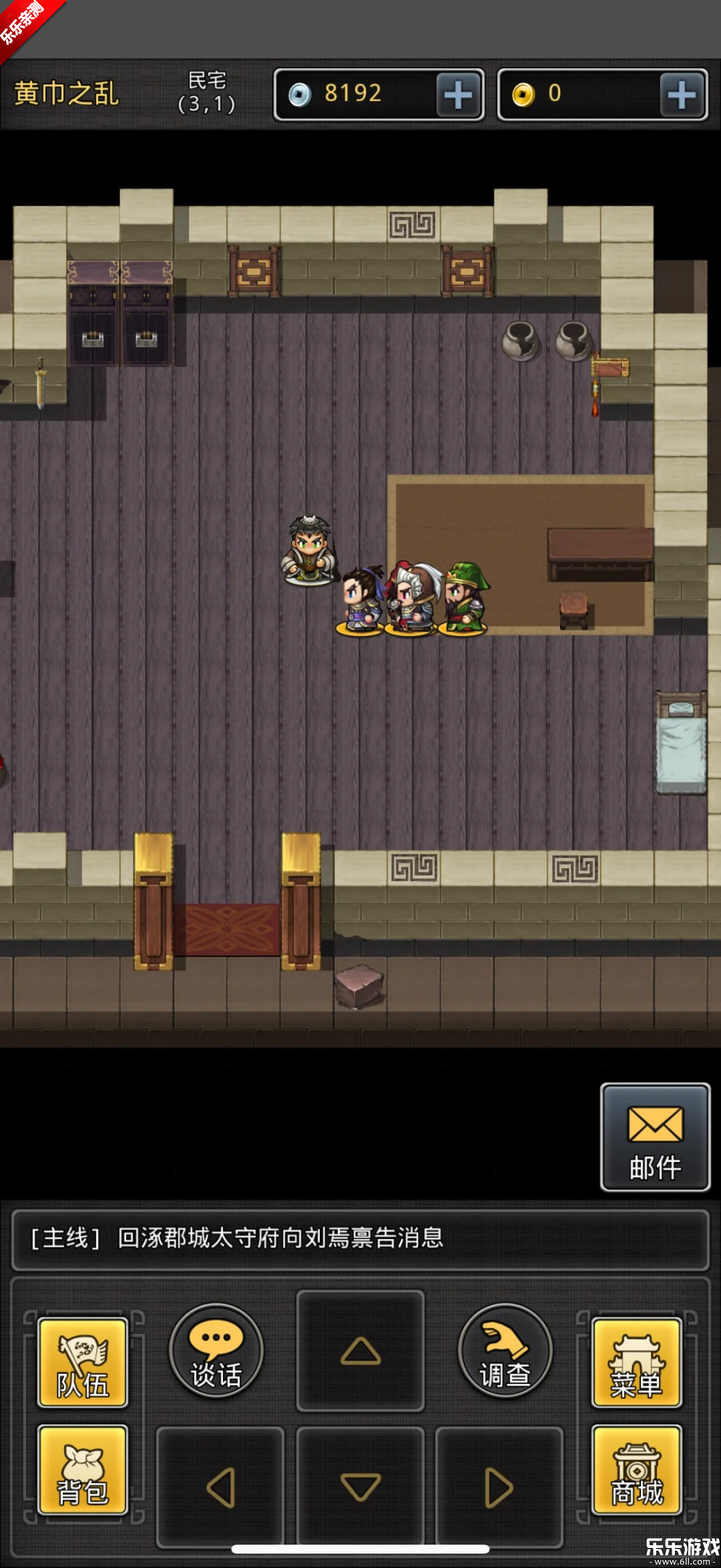Move the party up with the up arrow

[x=360, y=1351]
